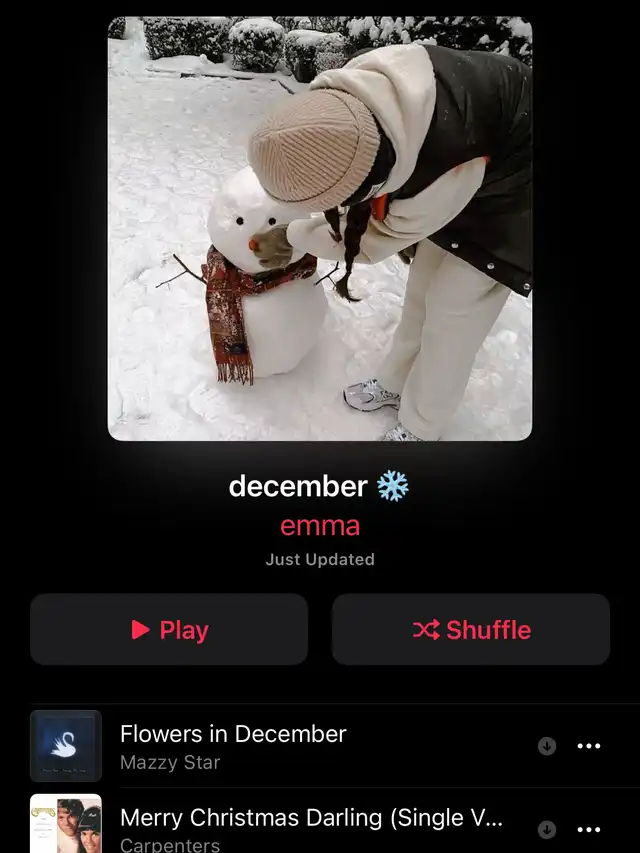Screen dimensions: 640x853
Task: Play Flowers in December by Mazzy Star
Action: point(233,746)
